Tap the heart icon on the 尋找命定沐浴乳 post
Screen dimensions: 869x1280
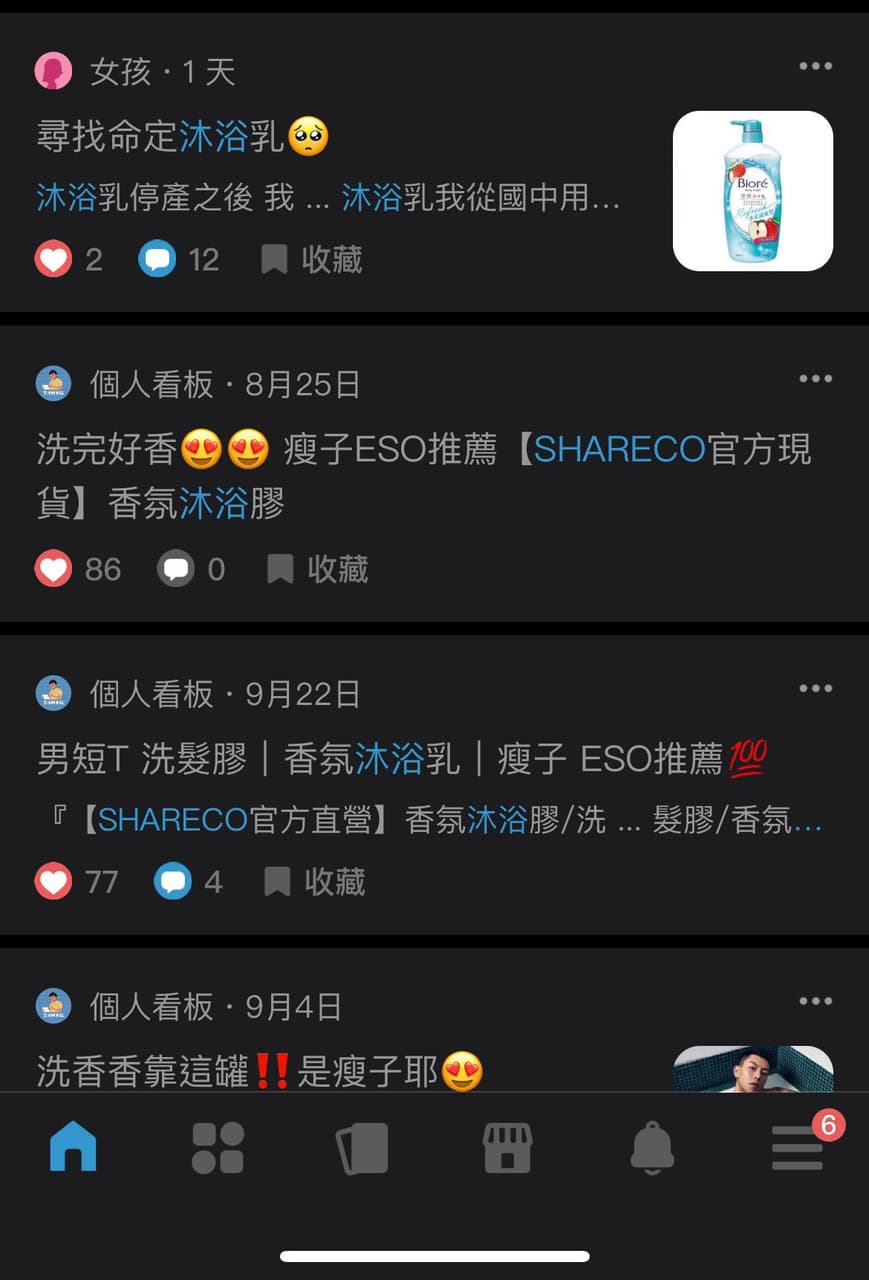(x=53, y=259)
